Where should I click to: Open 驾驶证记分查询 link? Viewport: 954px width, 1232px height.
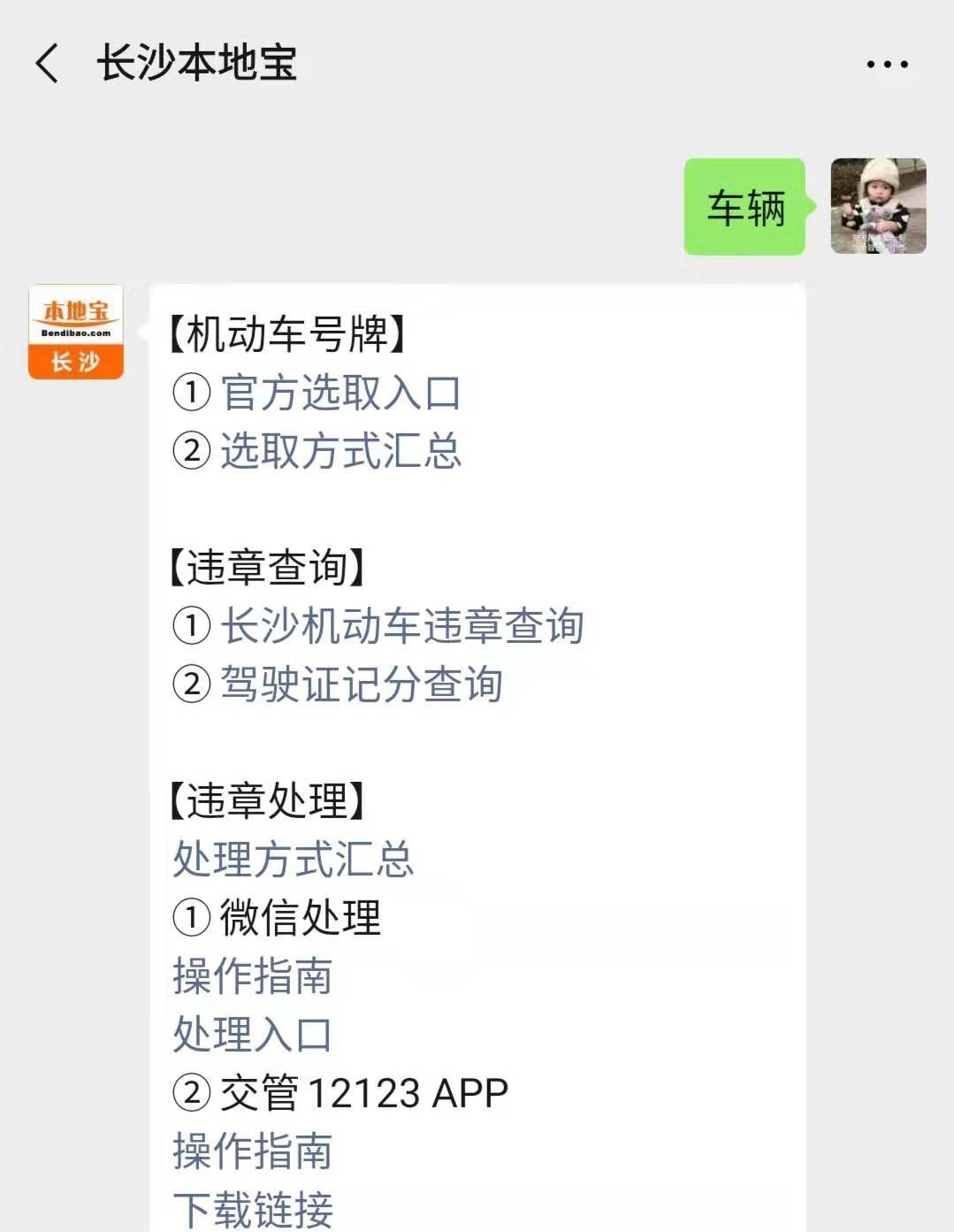coord(362,685)
